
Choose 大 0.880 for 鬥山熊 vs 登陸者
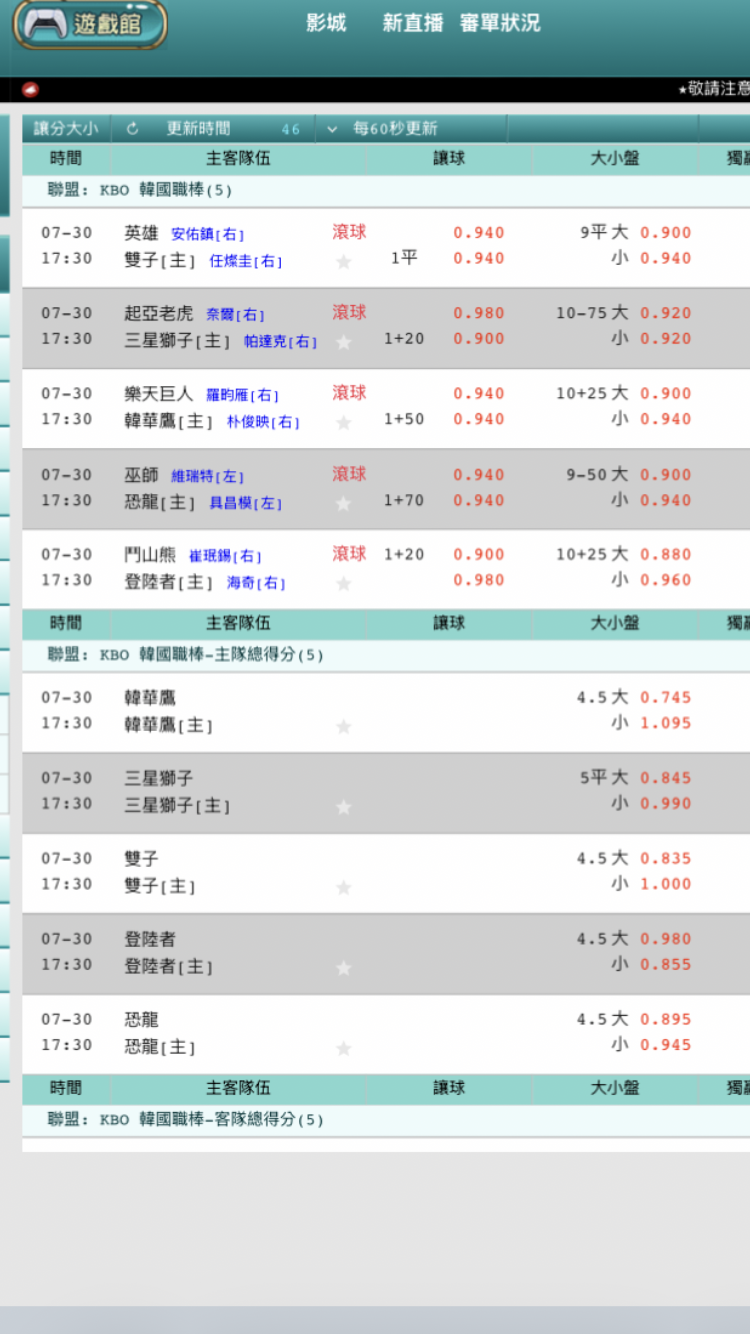[666, 554]
